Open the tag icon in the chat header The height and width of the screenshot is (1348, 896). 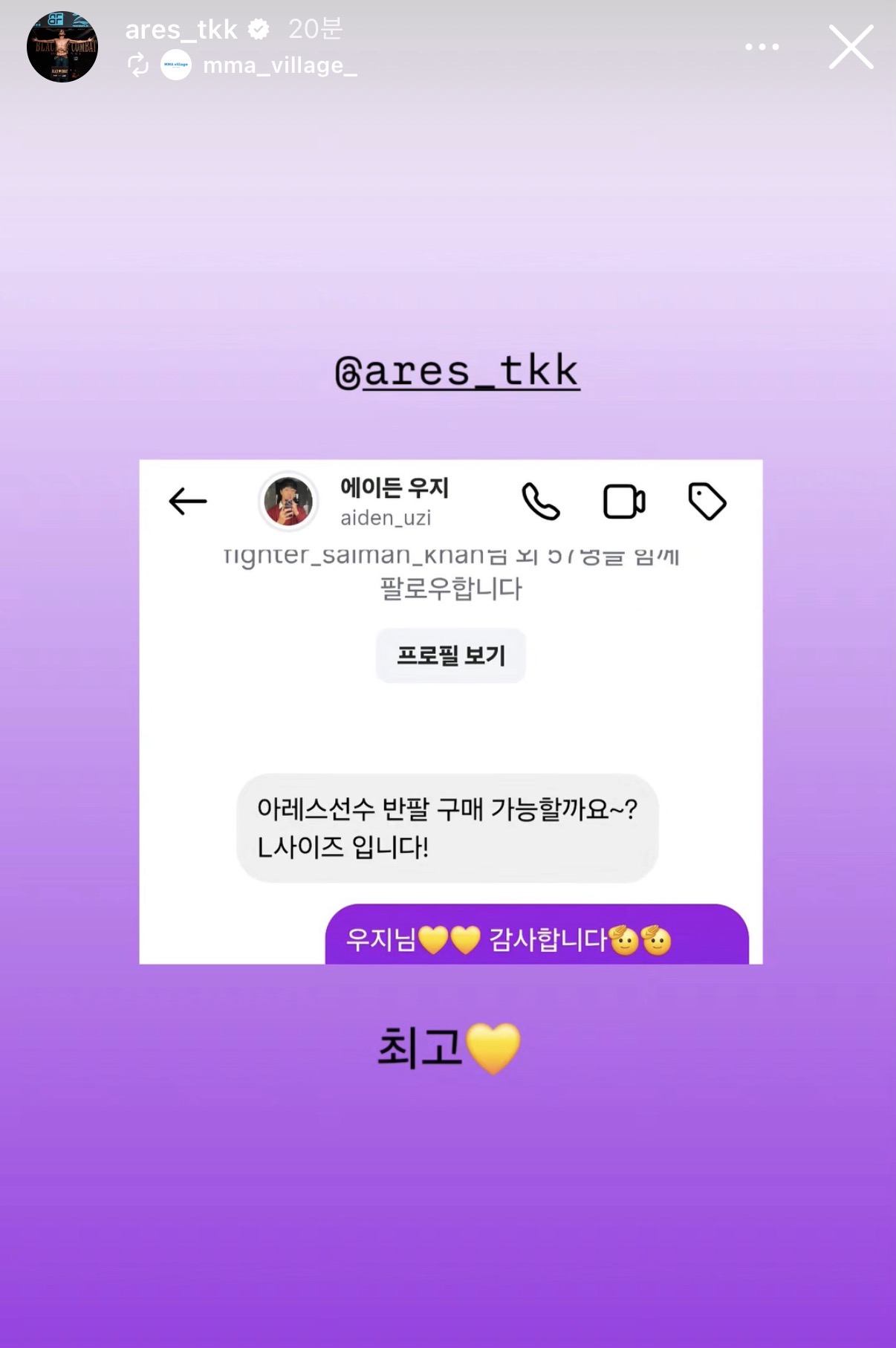coord(707,502)
